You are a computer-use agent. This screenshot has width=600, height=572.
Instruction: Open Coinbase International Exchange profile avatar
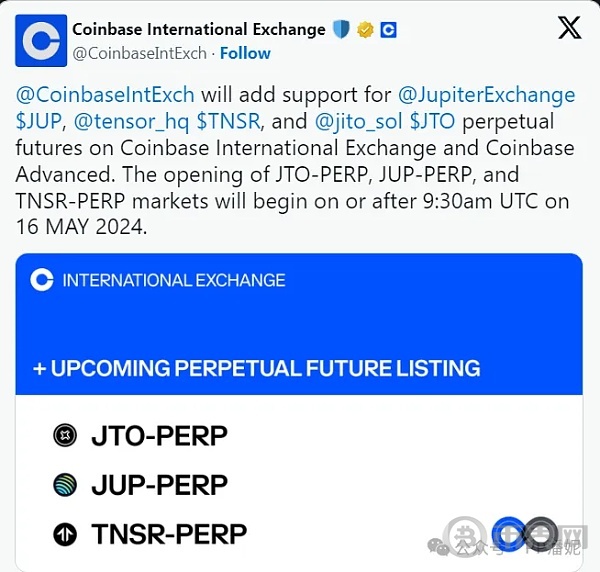coord(41,40)
